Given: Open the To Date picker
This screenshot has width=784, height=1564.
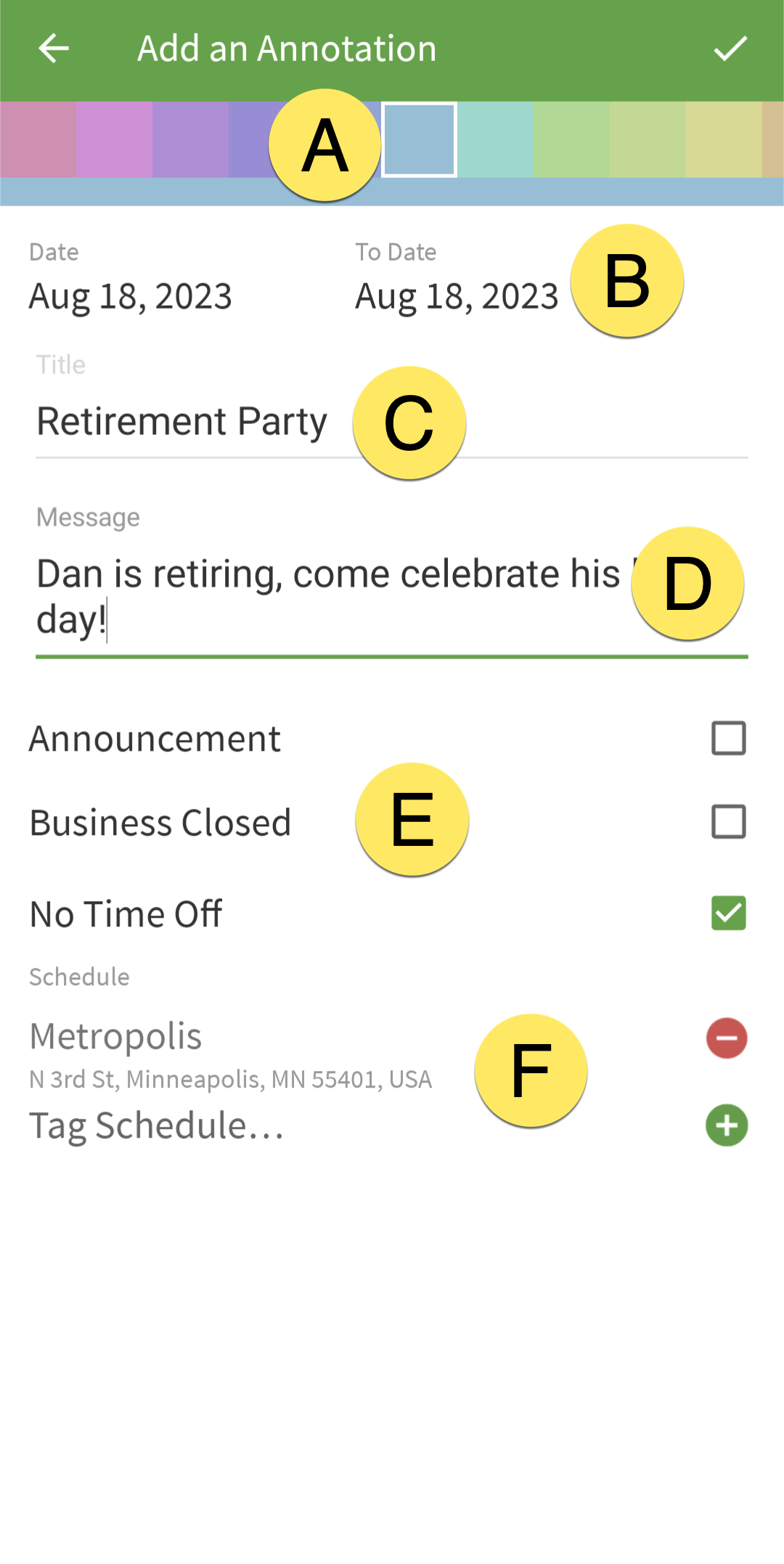Looking at the screenshot, I should tap(456, 295).
